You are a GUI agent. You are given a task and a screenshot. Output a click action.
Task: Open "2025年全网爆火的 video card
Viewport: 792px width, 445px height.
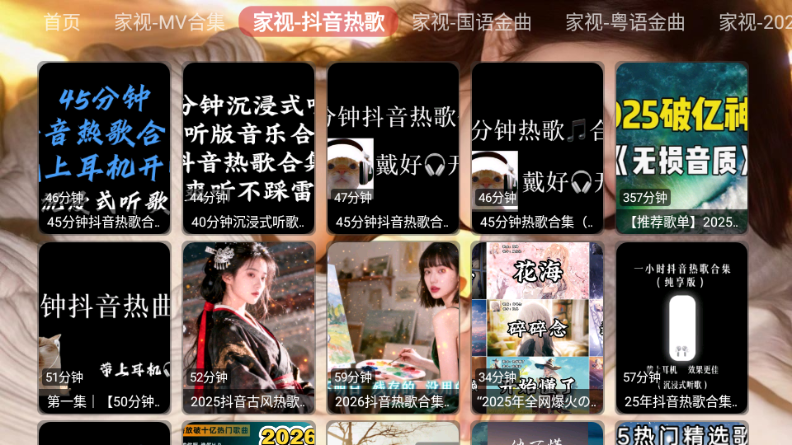pos(537,327)
